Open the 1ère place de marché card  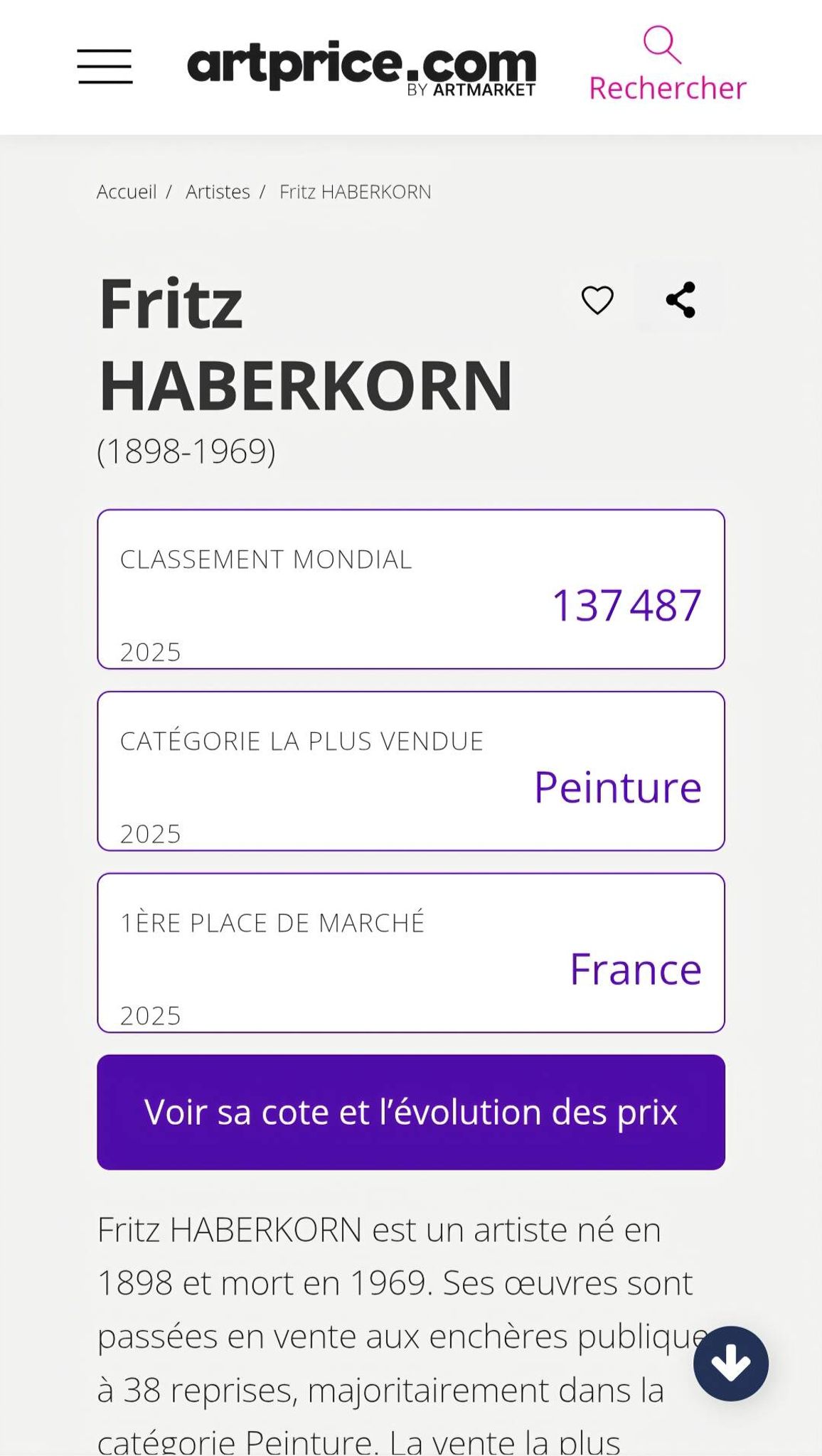(x=411, y=953)
